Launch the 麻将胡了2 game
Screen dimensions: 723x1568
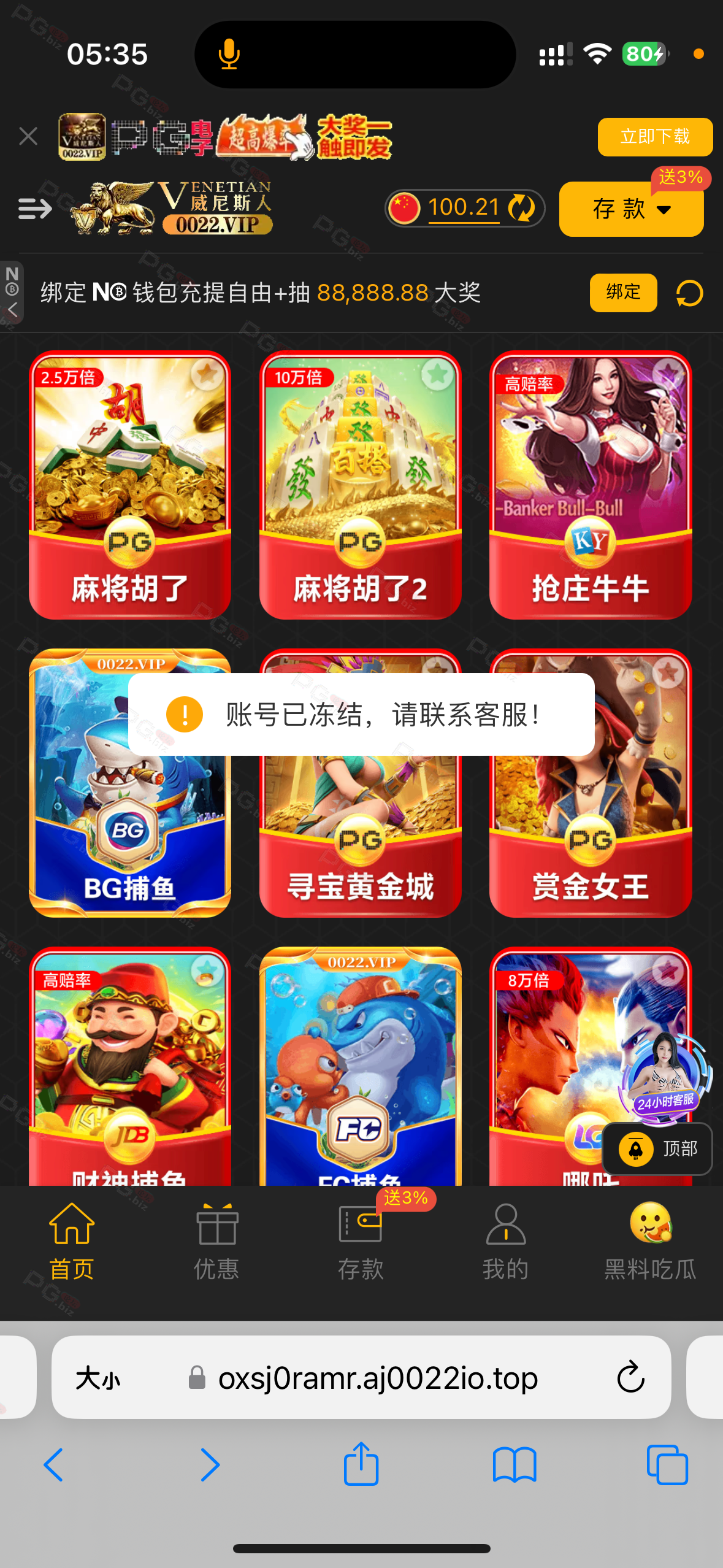[x=361, y=485]
